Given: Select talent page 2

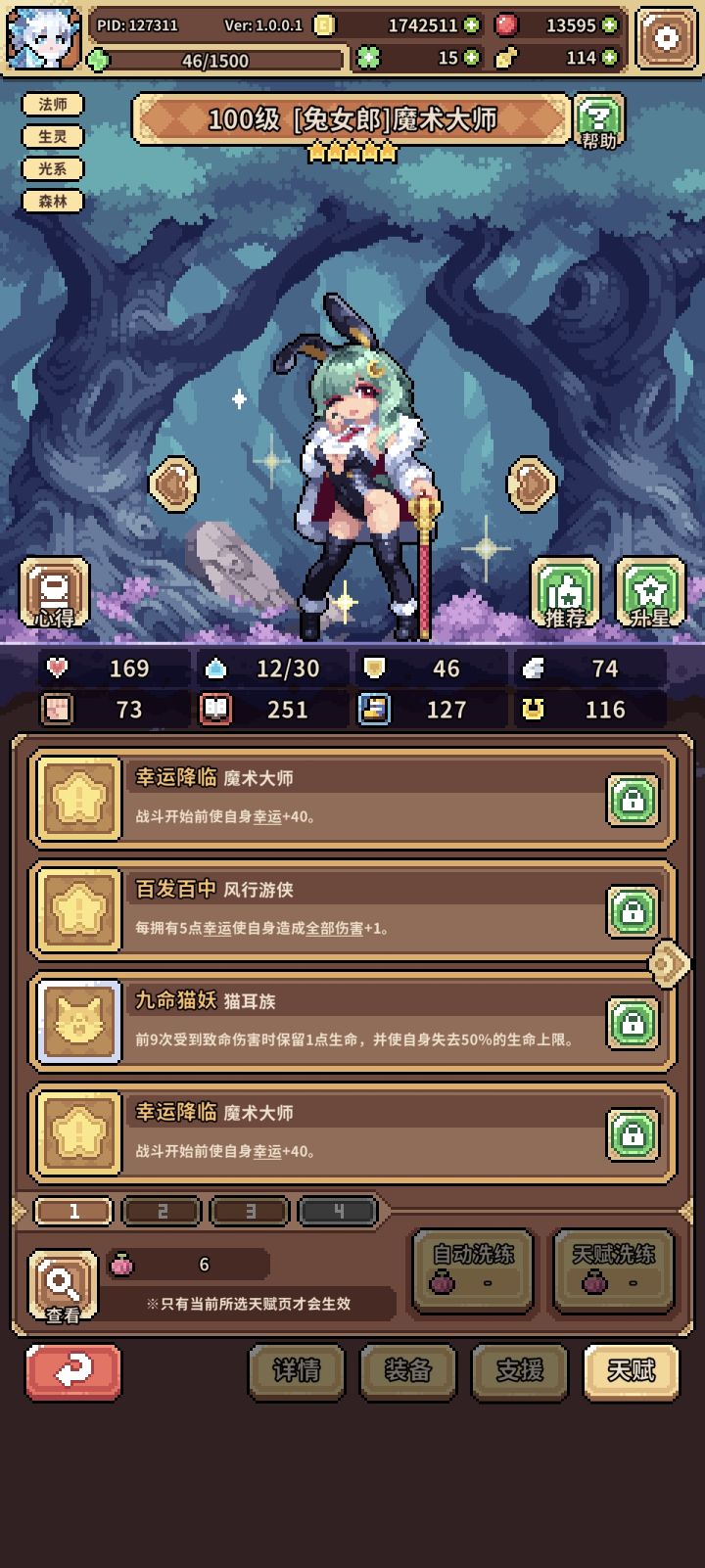Looking at the screenshot, I should click(x=162, y=1211).
